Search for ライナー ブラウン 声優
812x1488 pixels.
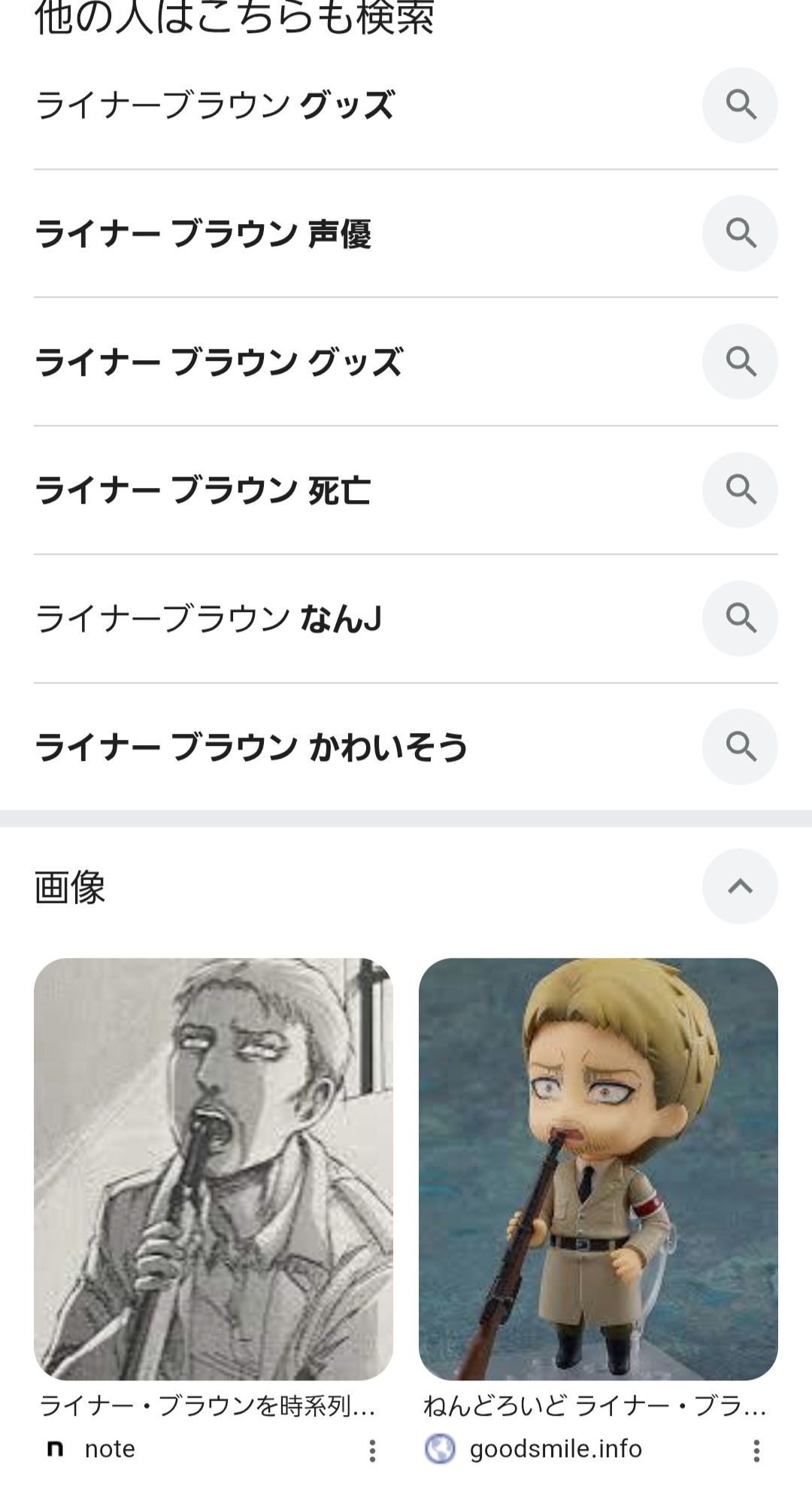coord(203,234)
